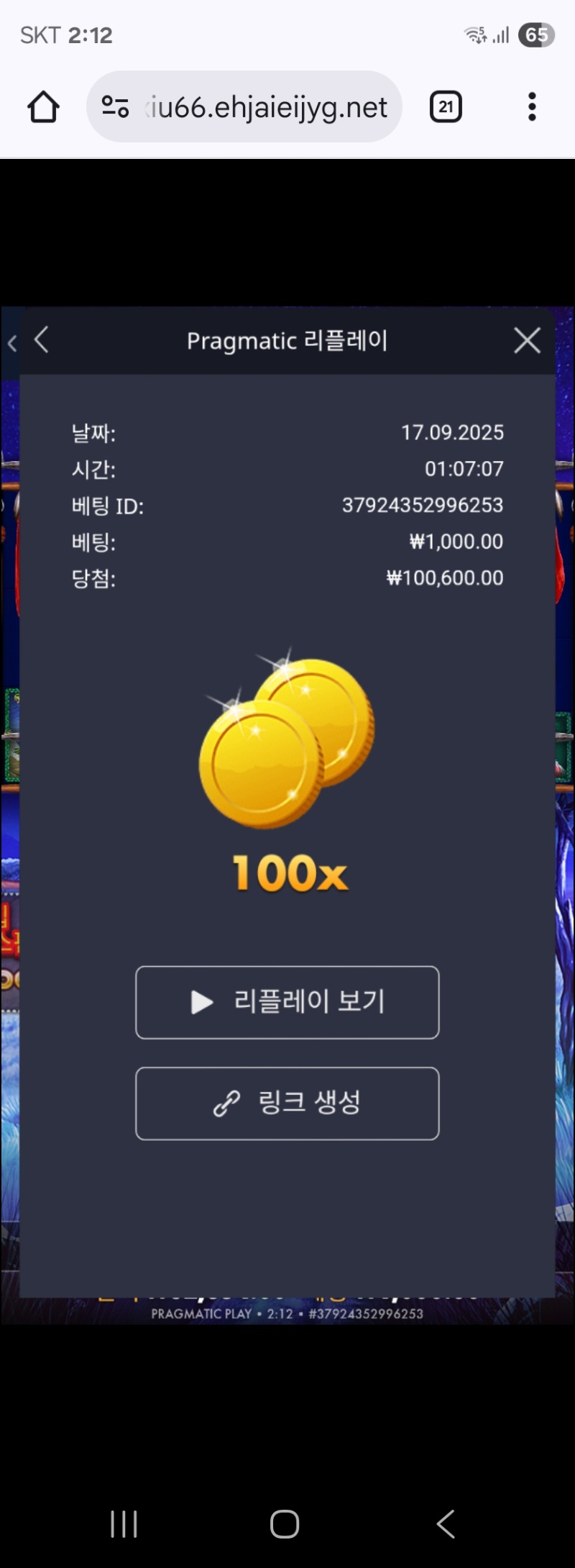The height and width of the screenshot is (1568, 575).
Task: Generate a share link with 링크 생성
Action: pos(287,1103)
